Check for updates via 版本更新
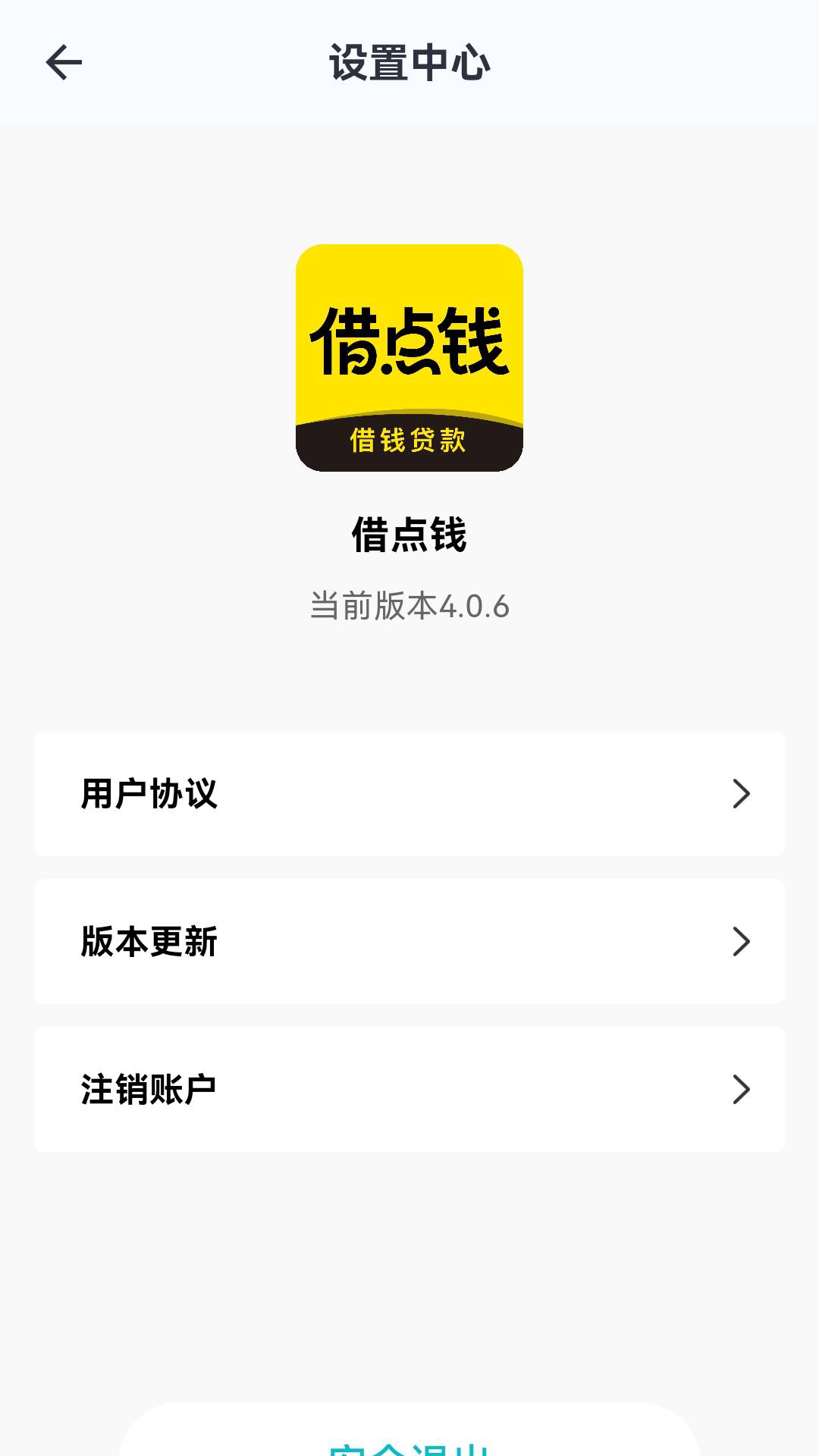Image resolution: width=819 pixels, height=1456 pixels. pos(409,940)
